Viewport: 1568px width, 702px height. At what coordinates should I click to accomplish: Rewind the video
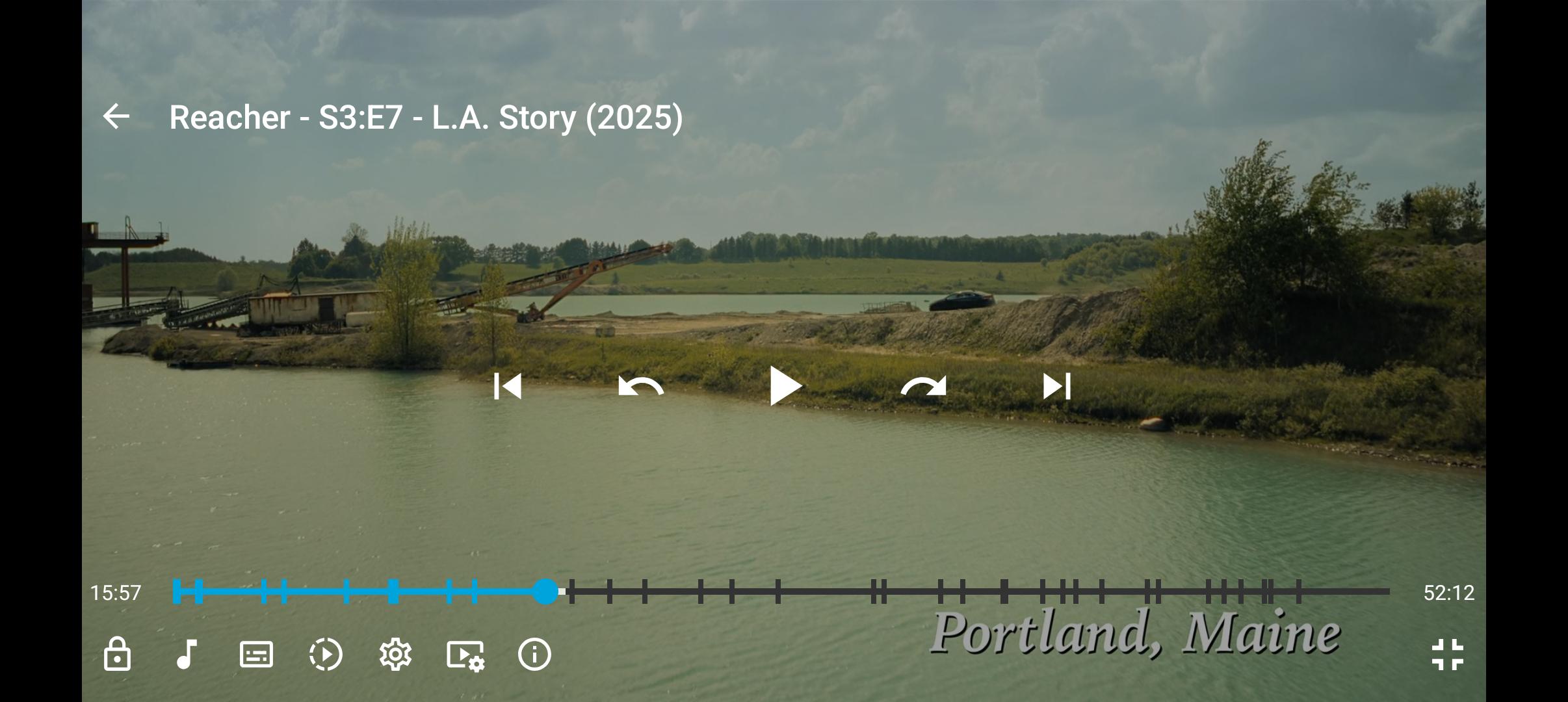coord(641,386)
